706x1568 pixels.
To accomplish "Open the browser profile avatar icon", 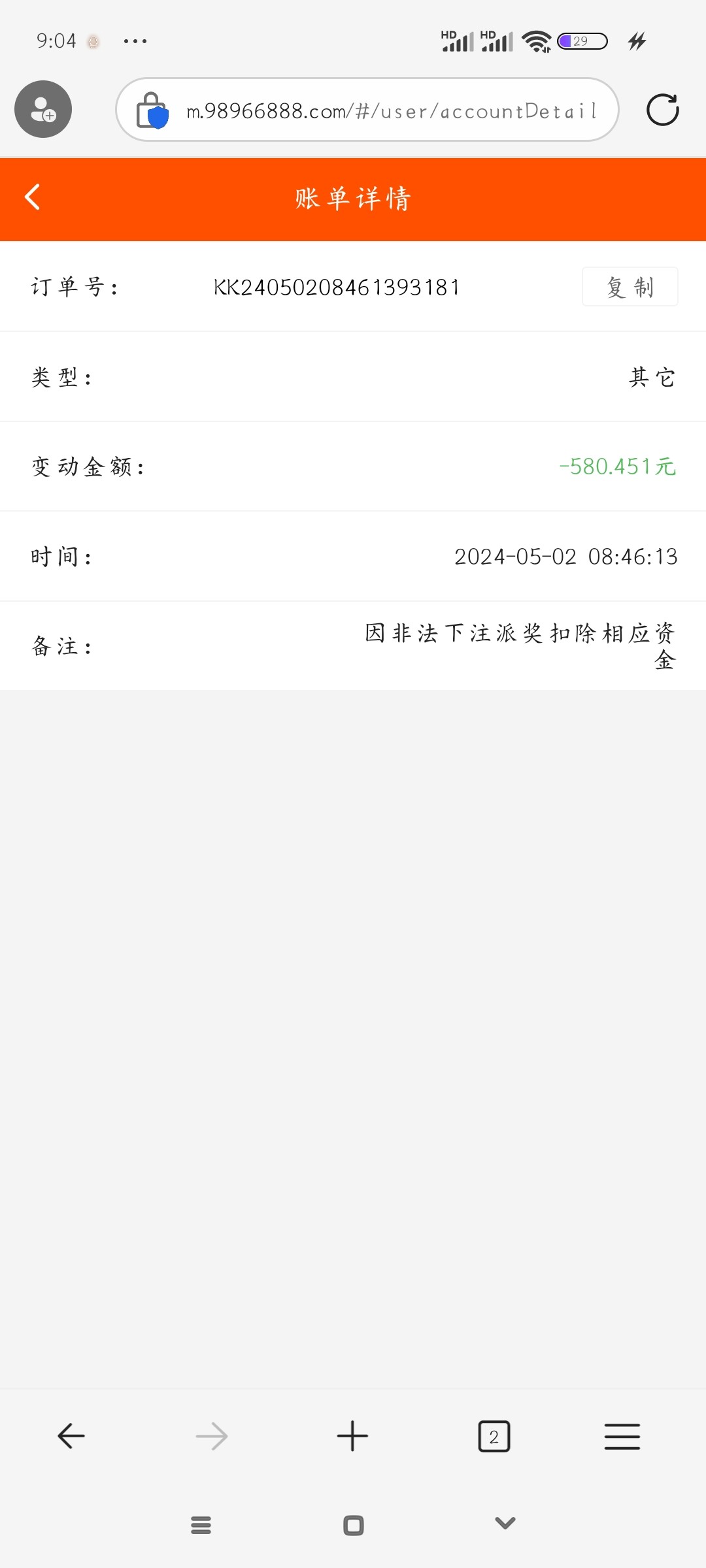I will pyautogui.click(x=43, y=109).
